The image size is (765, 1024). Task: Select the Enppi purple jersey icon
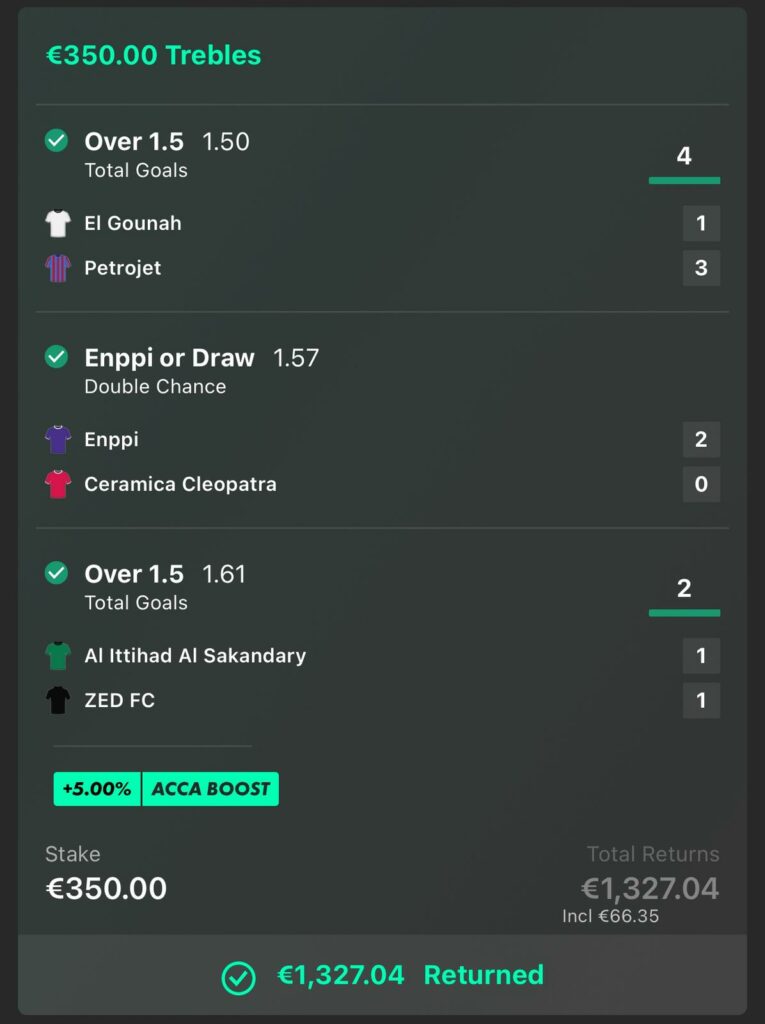tap(56, 439)
